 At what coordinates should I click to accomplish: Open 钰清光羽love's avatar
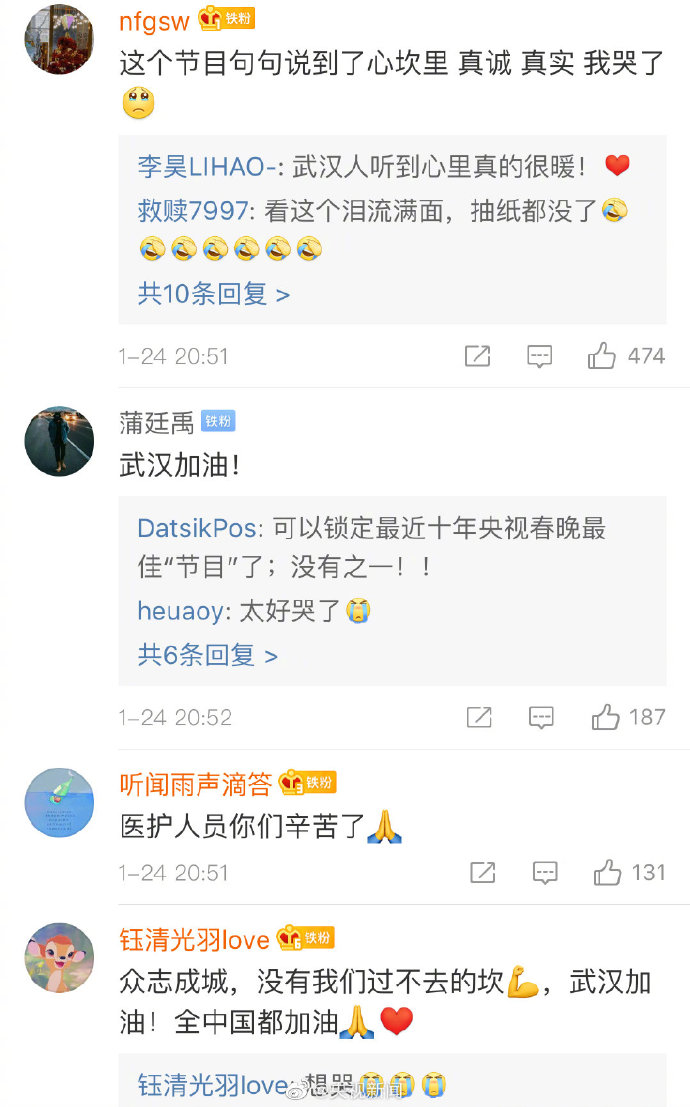point(59,957)
